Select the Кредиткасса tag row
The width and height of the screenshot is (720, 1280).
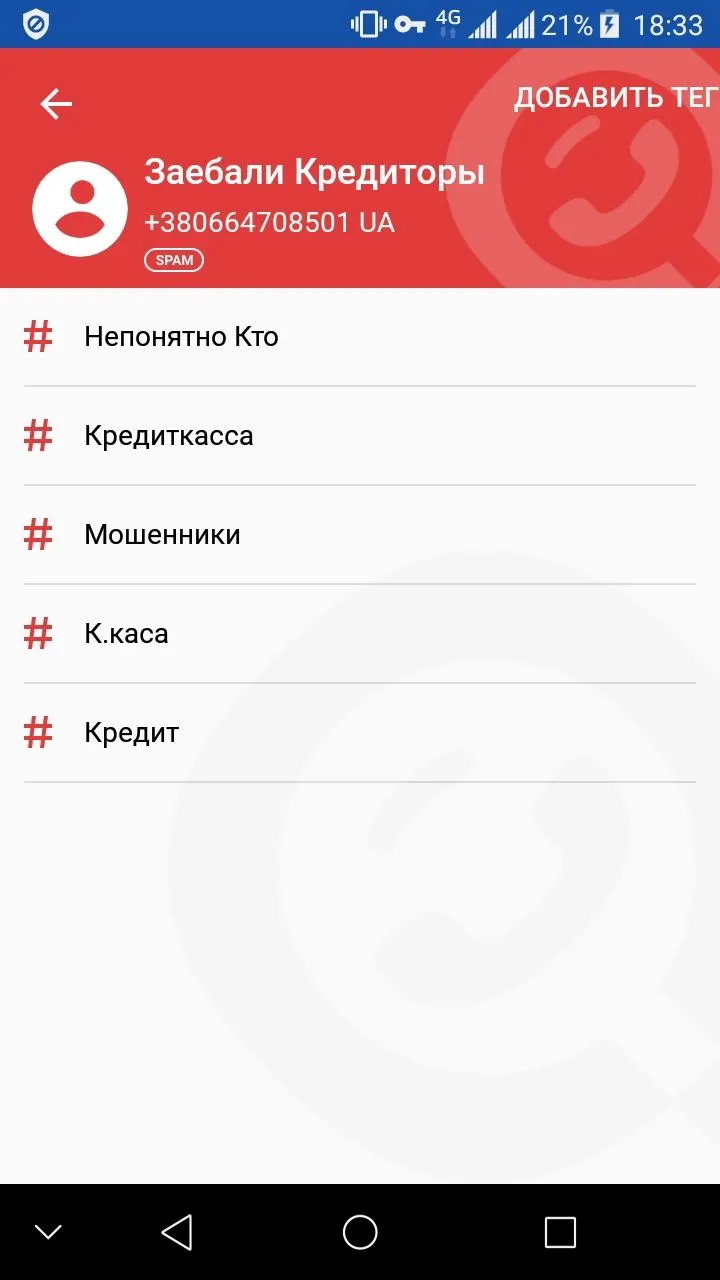(169, 436)
